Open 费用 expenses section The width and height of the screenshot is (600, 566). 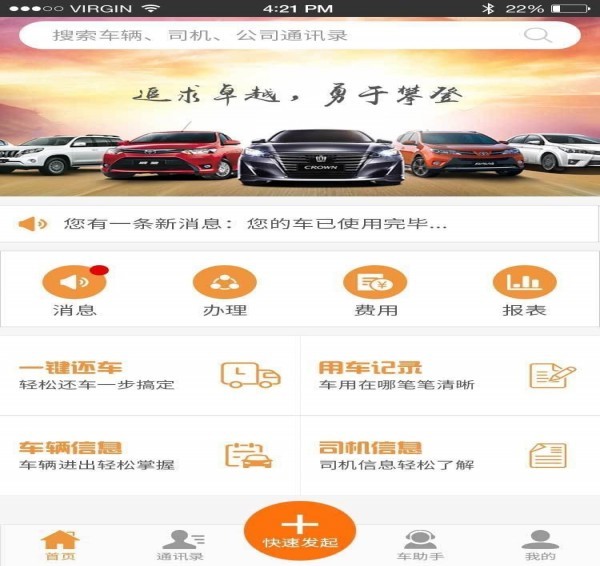[x=375, y=291]
